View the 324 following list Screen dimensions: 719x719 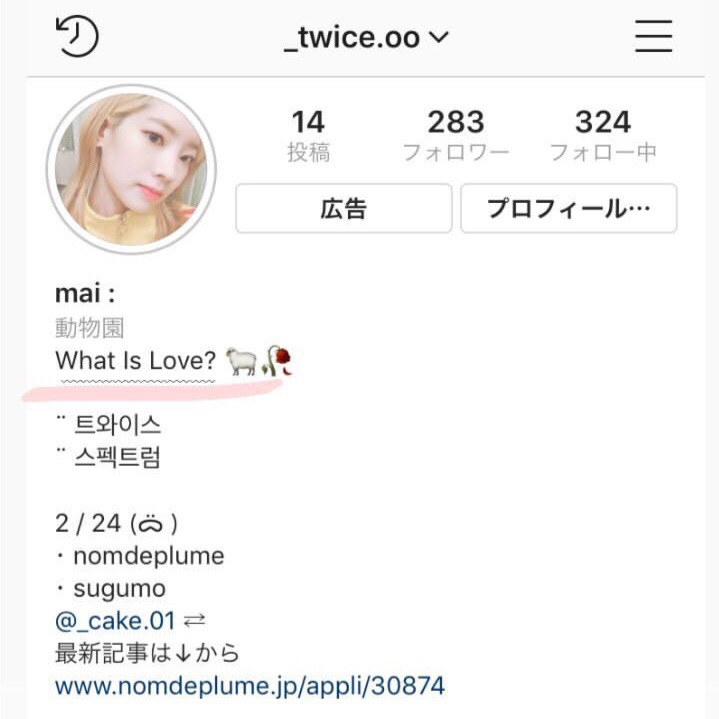tap(603, 136)
